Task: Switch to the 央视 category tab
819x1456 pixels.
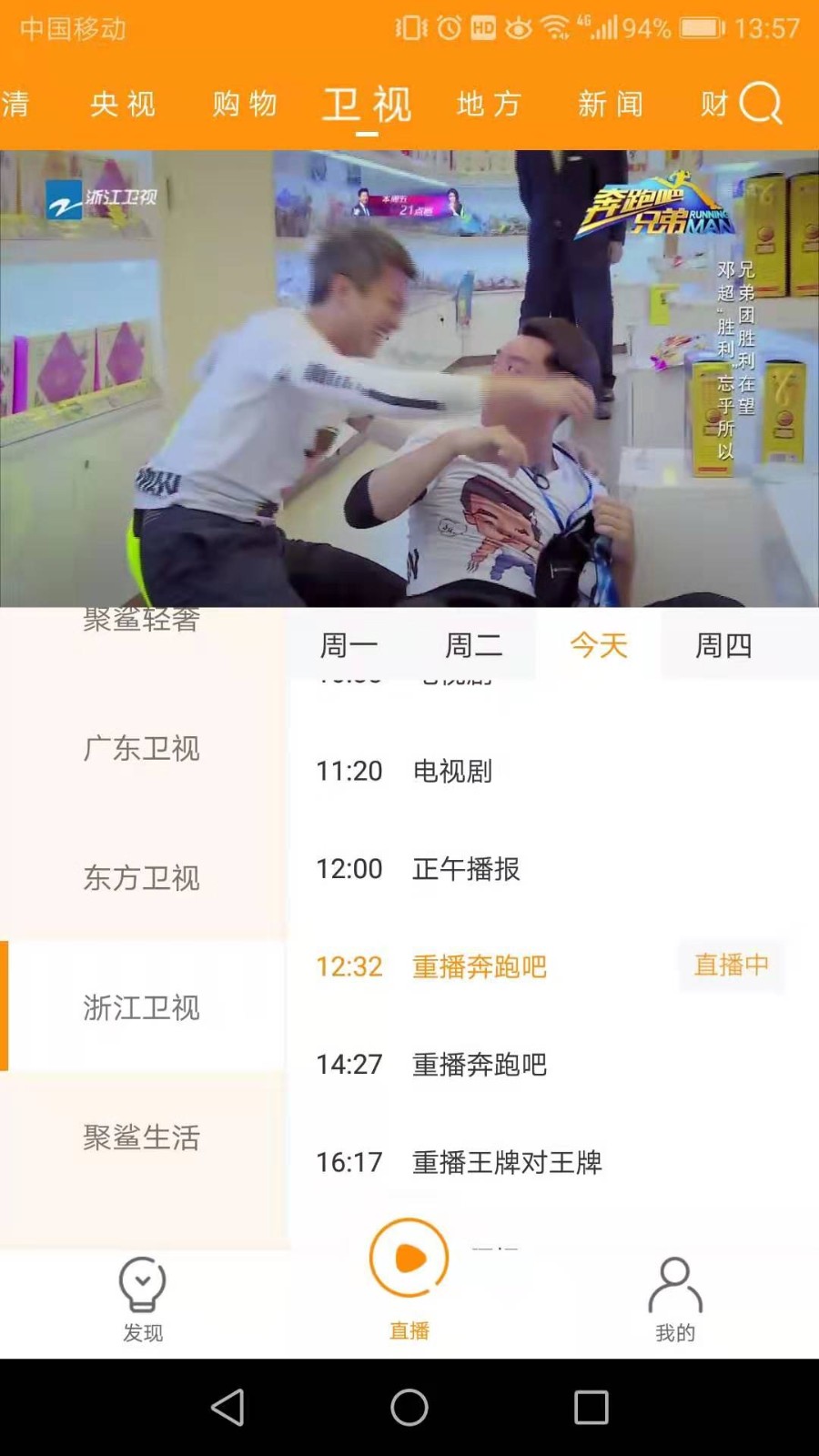Action: (x=123, y=105)
